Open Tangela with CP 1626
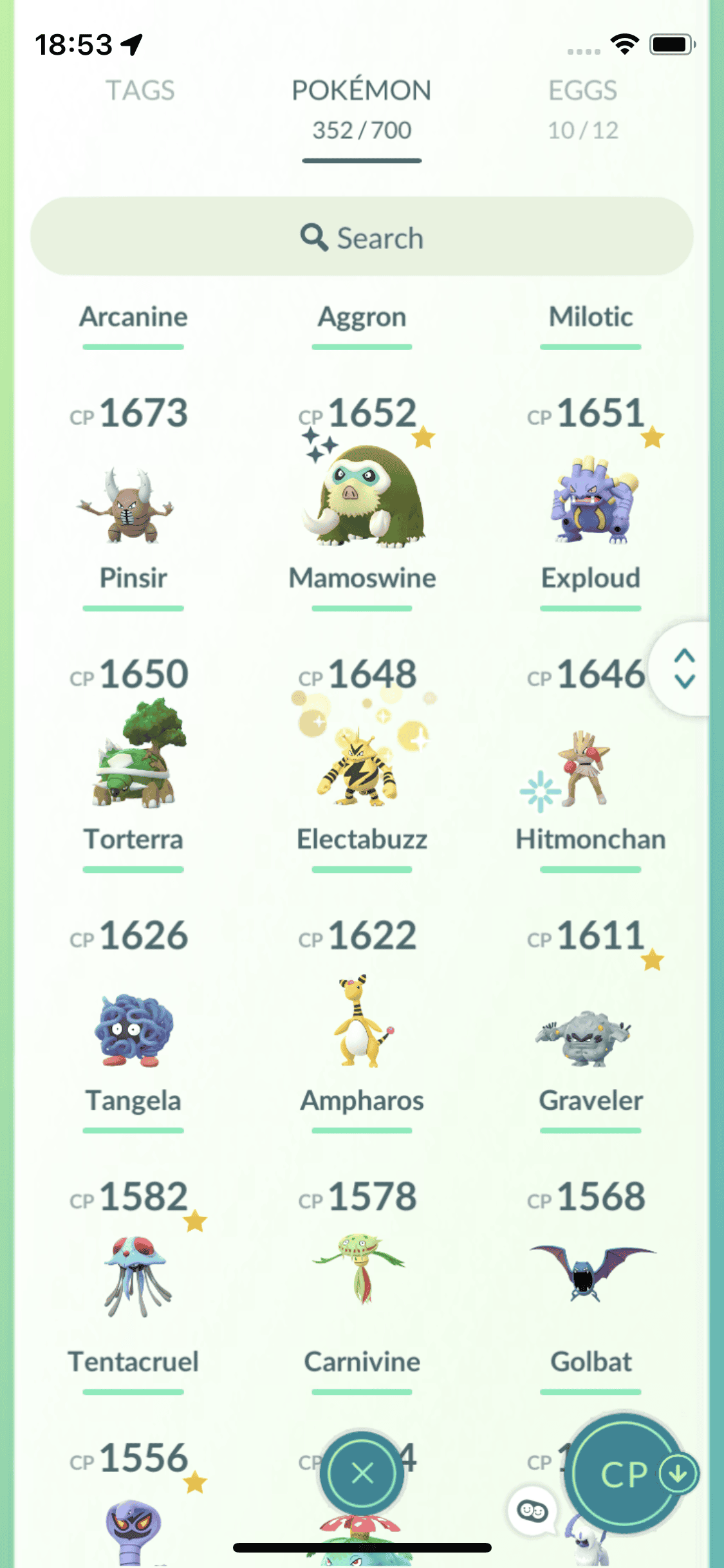 [x=133, y=1027]
